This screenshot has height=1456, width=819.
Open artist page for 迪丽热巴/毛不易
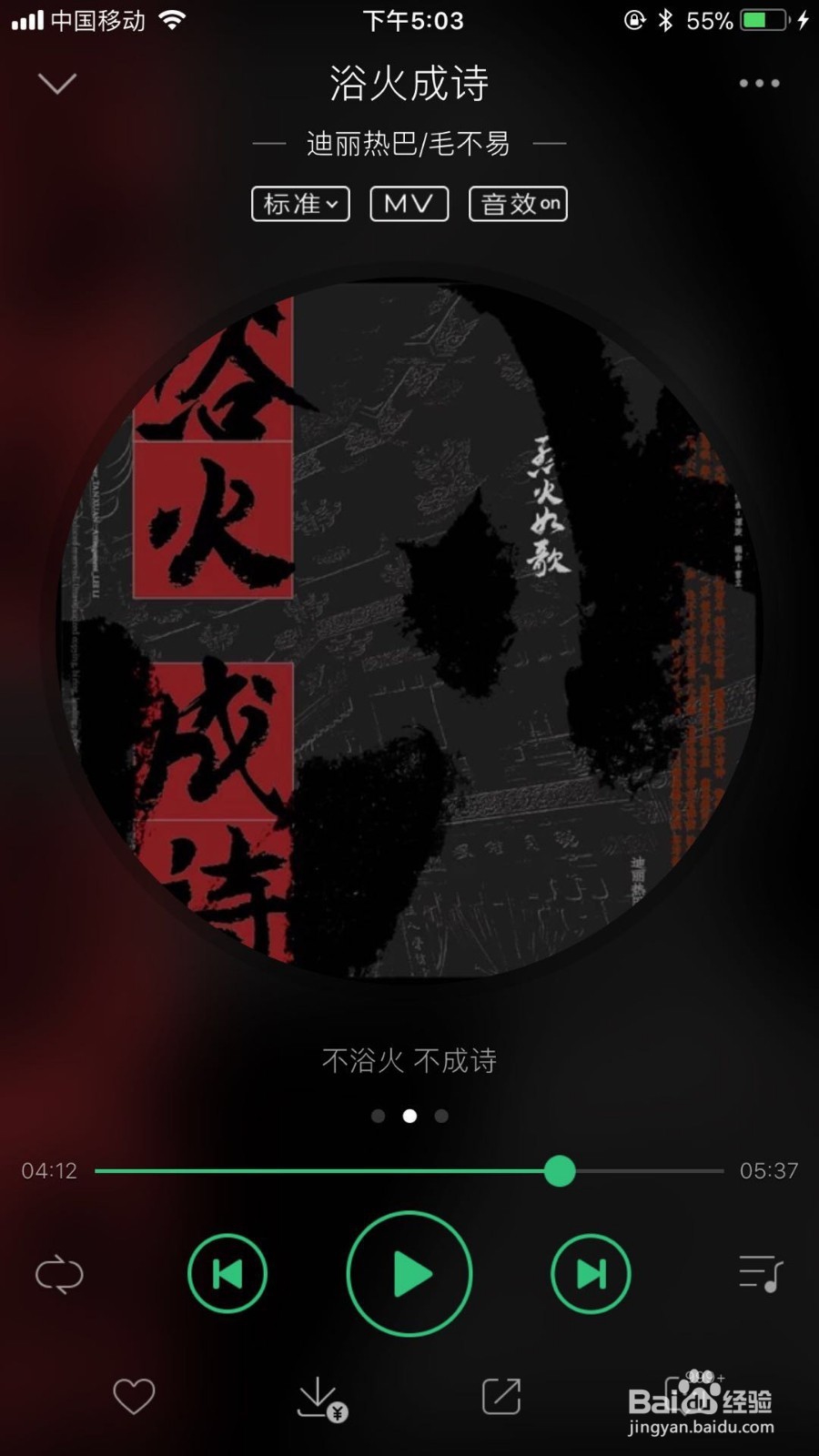point(409,143)
